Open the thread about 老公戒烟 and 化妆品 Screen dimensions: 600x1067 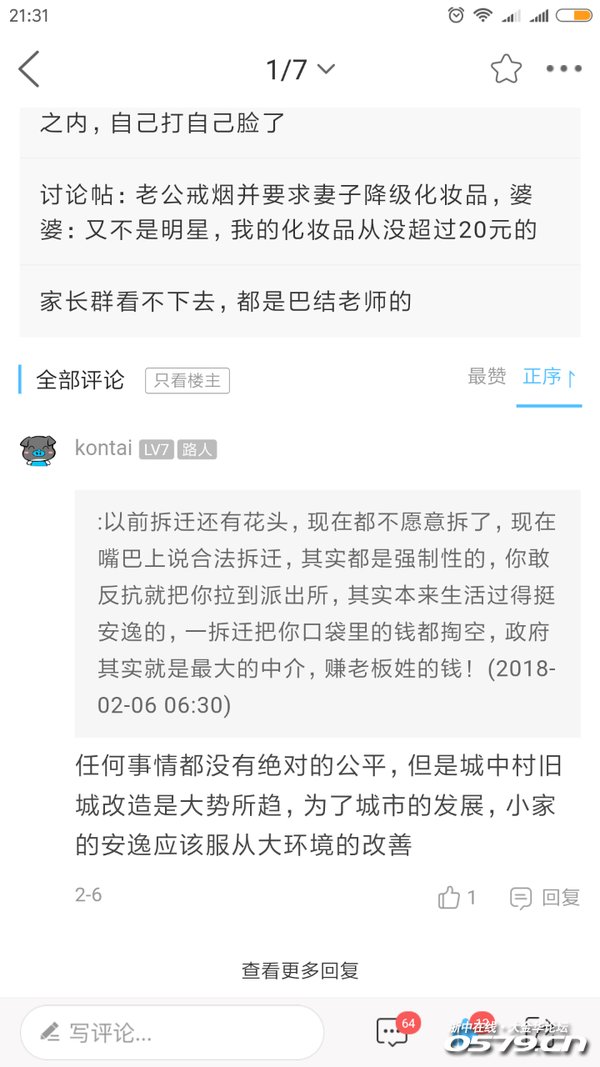[x=288, y=212]
